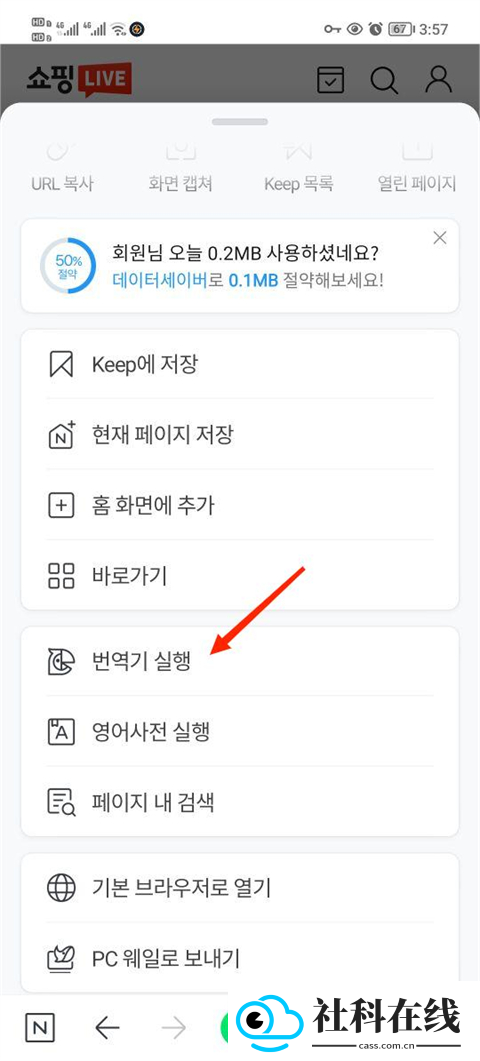Go back with the left arrow
480x1061 pixels.
(107, 1028)
